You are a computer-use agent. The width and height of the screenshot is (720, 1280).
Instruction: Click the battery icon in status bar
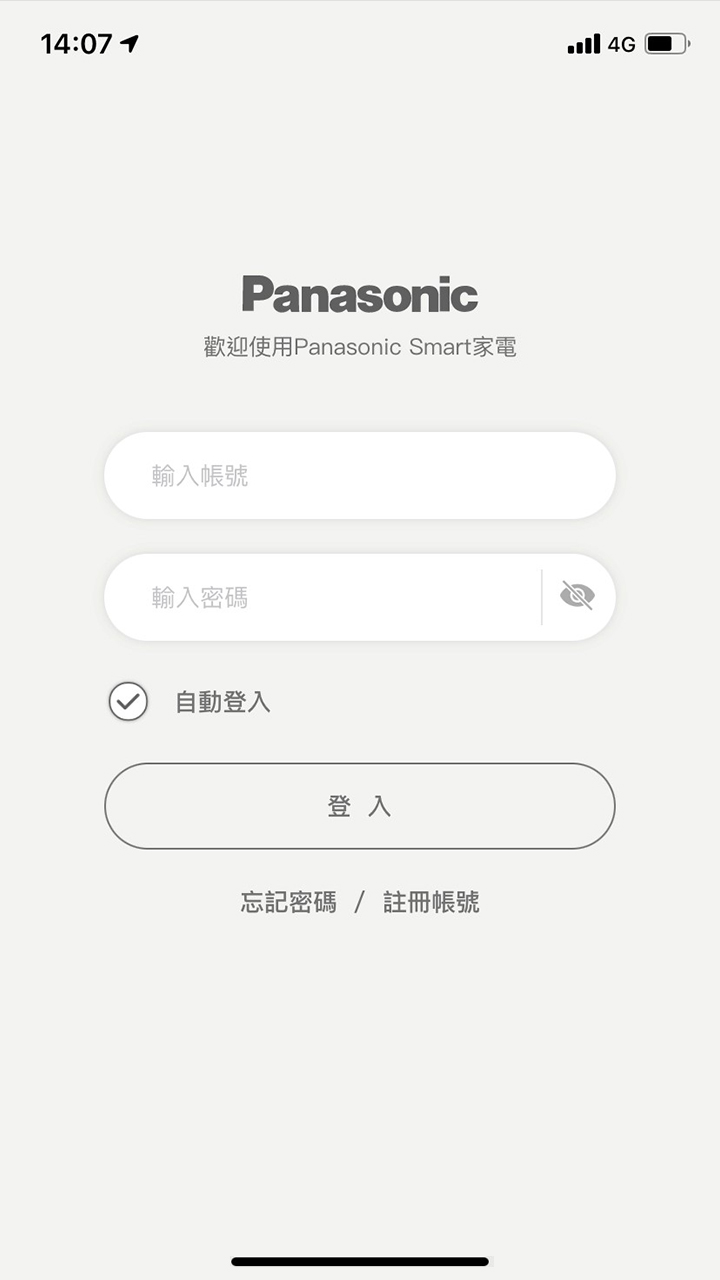coord(669,43)
